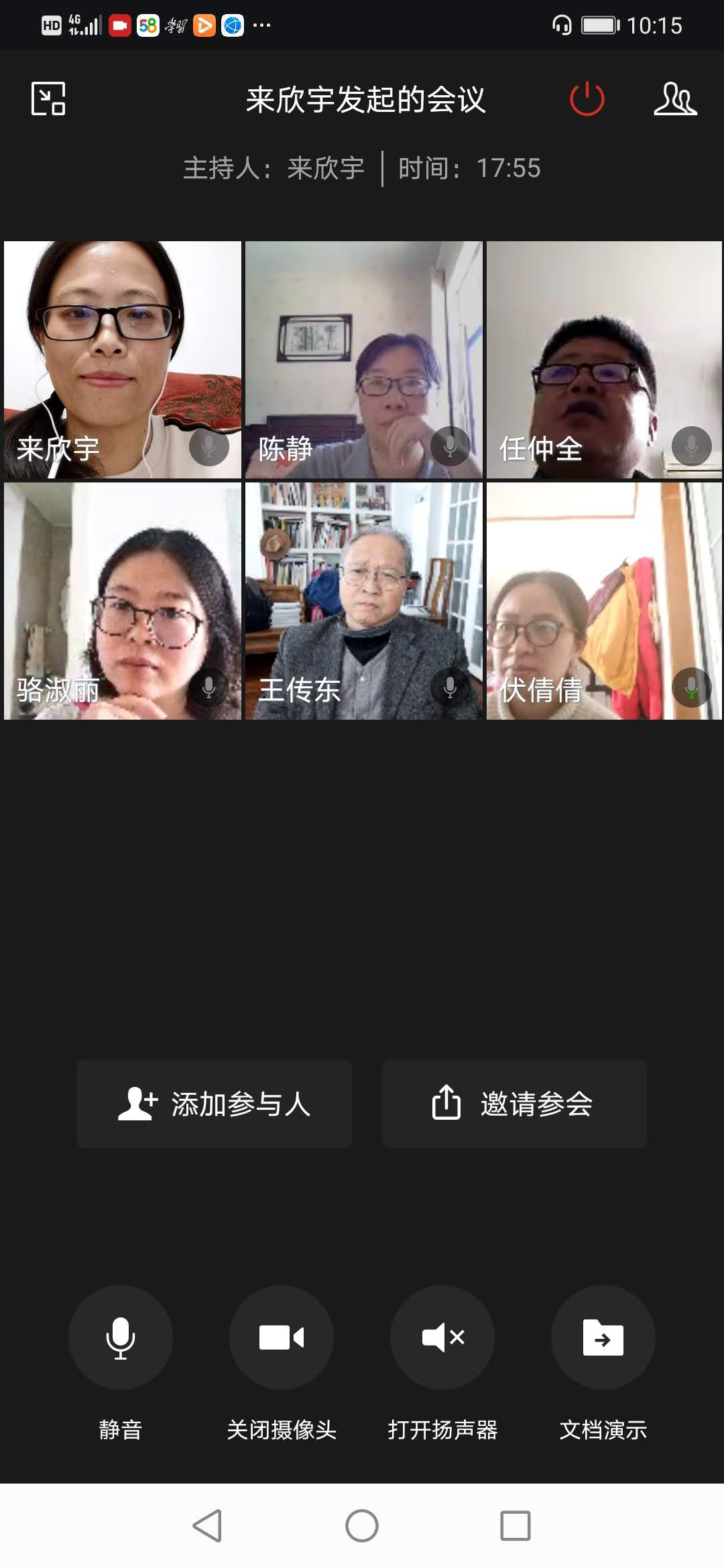Turn on the speaker with 打开扬声器
This screenshot has height=1568, width=724.
(x=442, y=1337)
